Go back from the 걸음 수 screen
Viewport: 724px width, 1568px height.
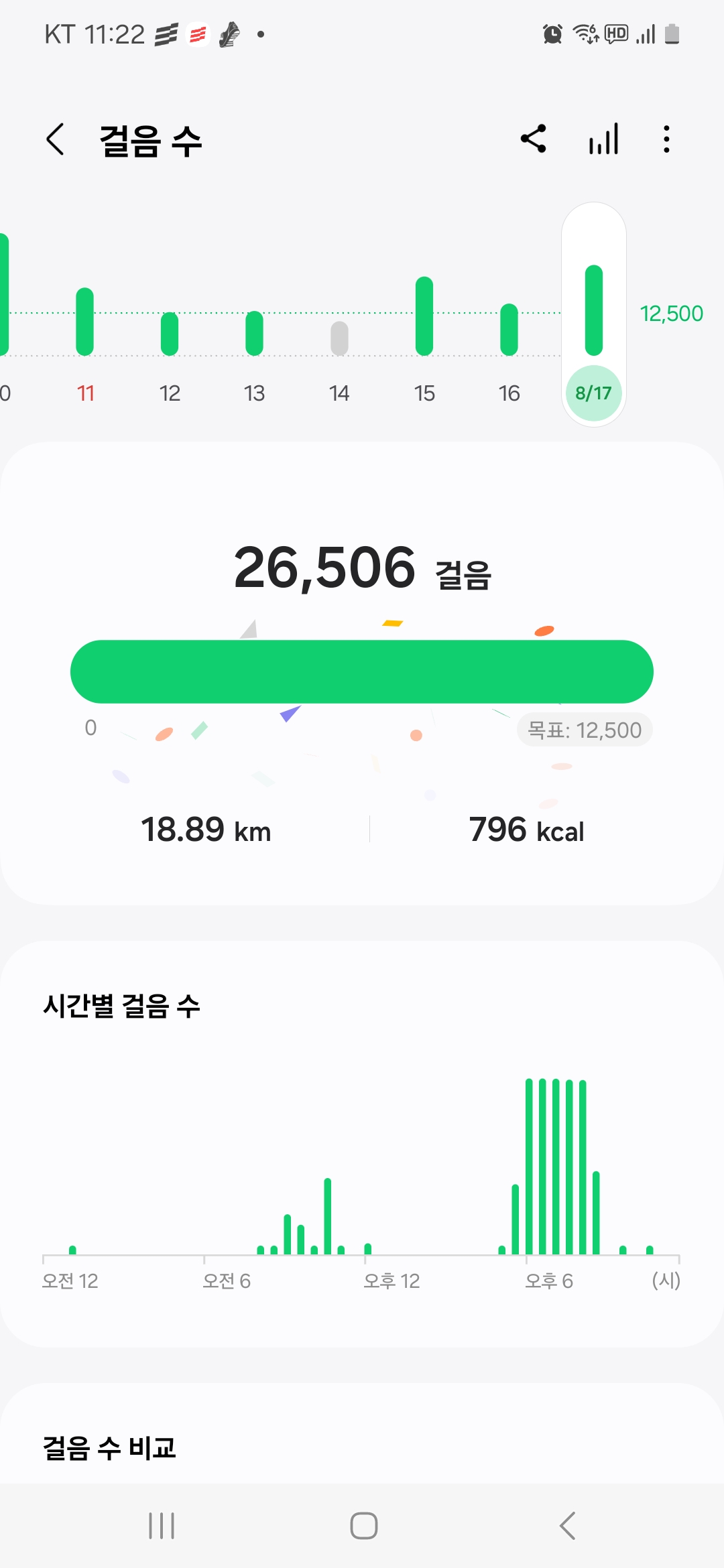56,139
